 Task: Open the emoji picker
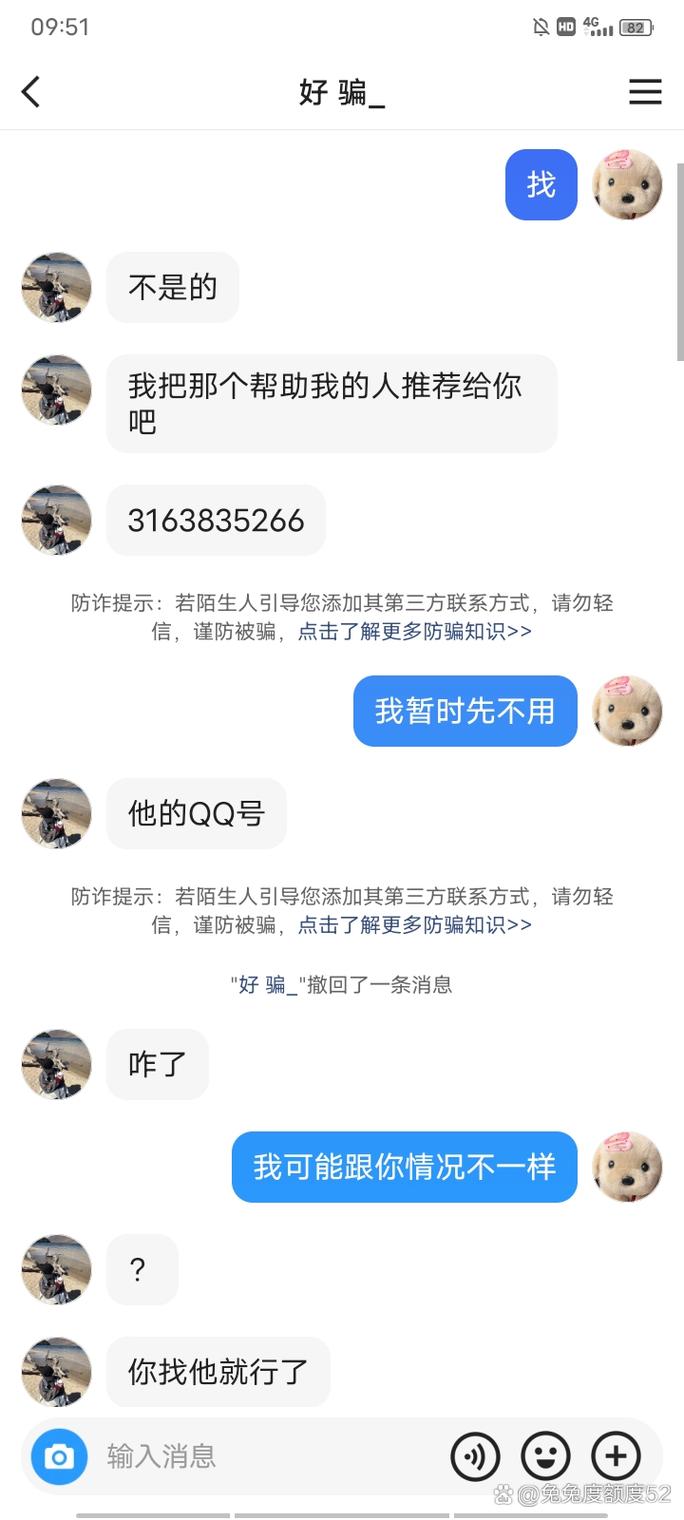pyautogui.click(x=546, y=1456)
